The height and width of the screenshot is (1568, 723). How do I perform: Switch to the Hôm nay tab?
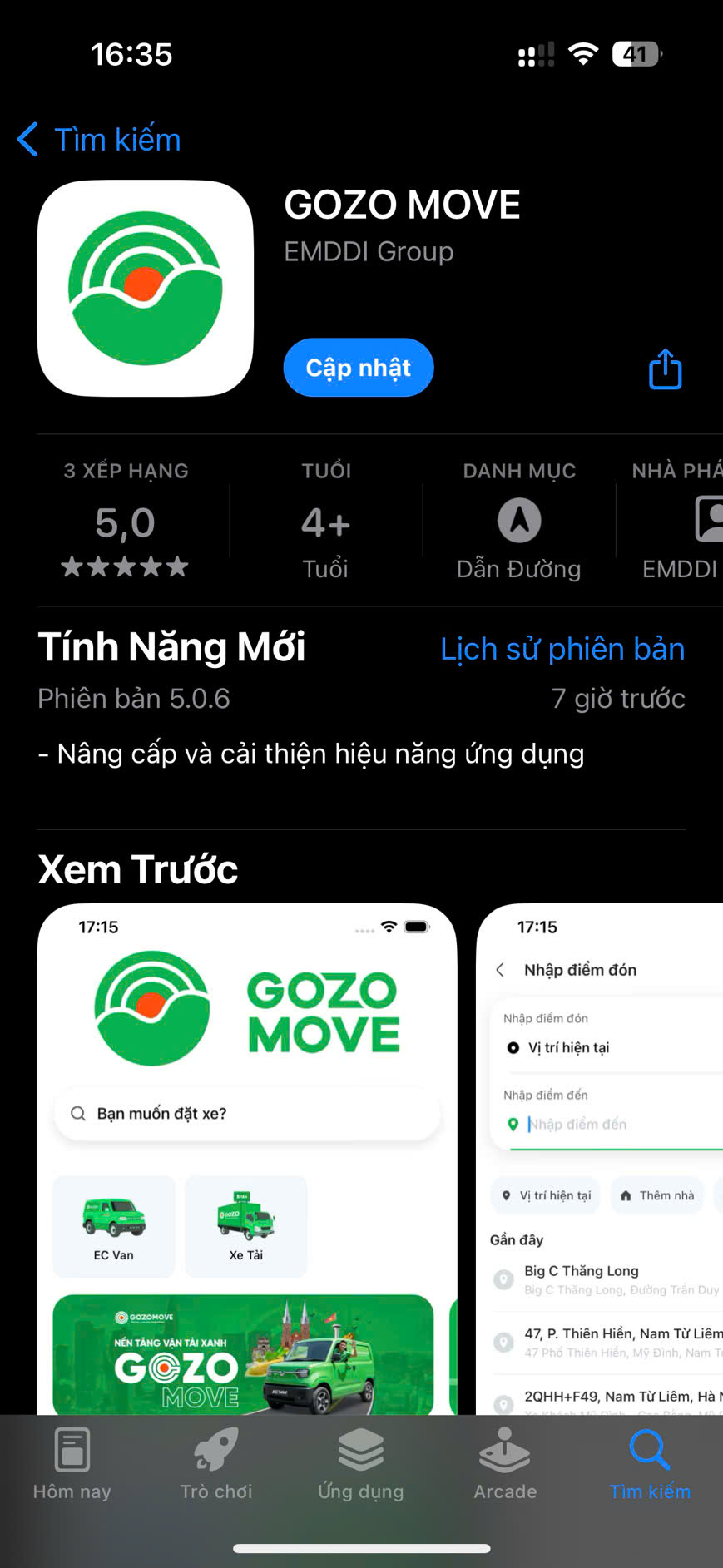(x=72, y=1466)
